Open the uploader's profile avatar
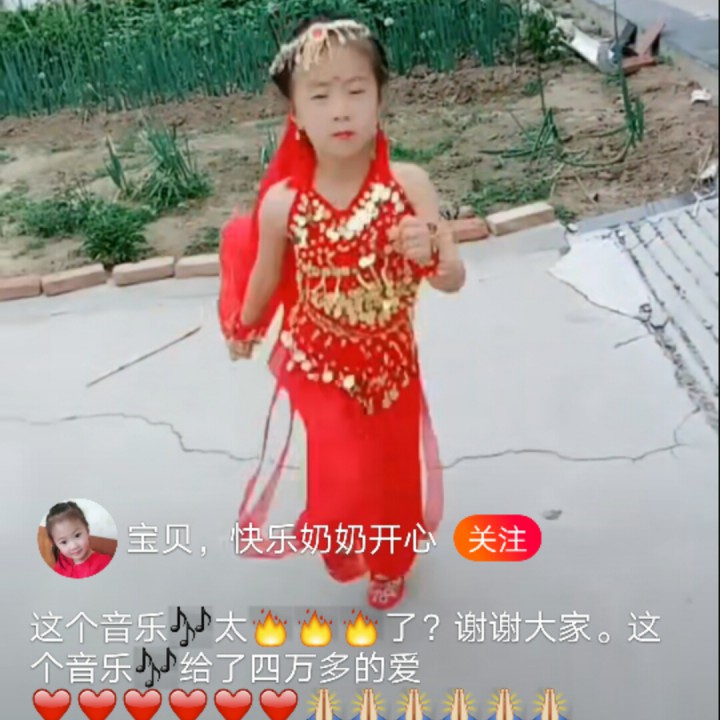This screenshot has height=720, width=720. pos(77,539)
